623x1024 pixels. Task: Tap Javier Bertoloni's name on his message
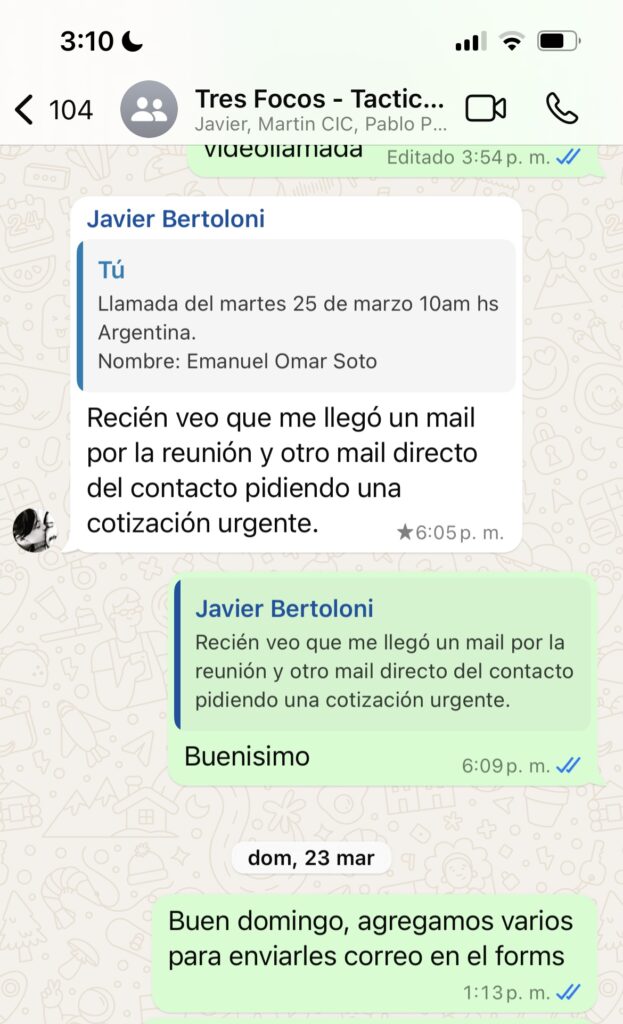tap(176, 219)
